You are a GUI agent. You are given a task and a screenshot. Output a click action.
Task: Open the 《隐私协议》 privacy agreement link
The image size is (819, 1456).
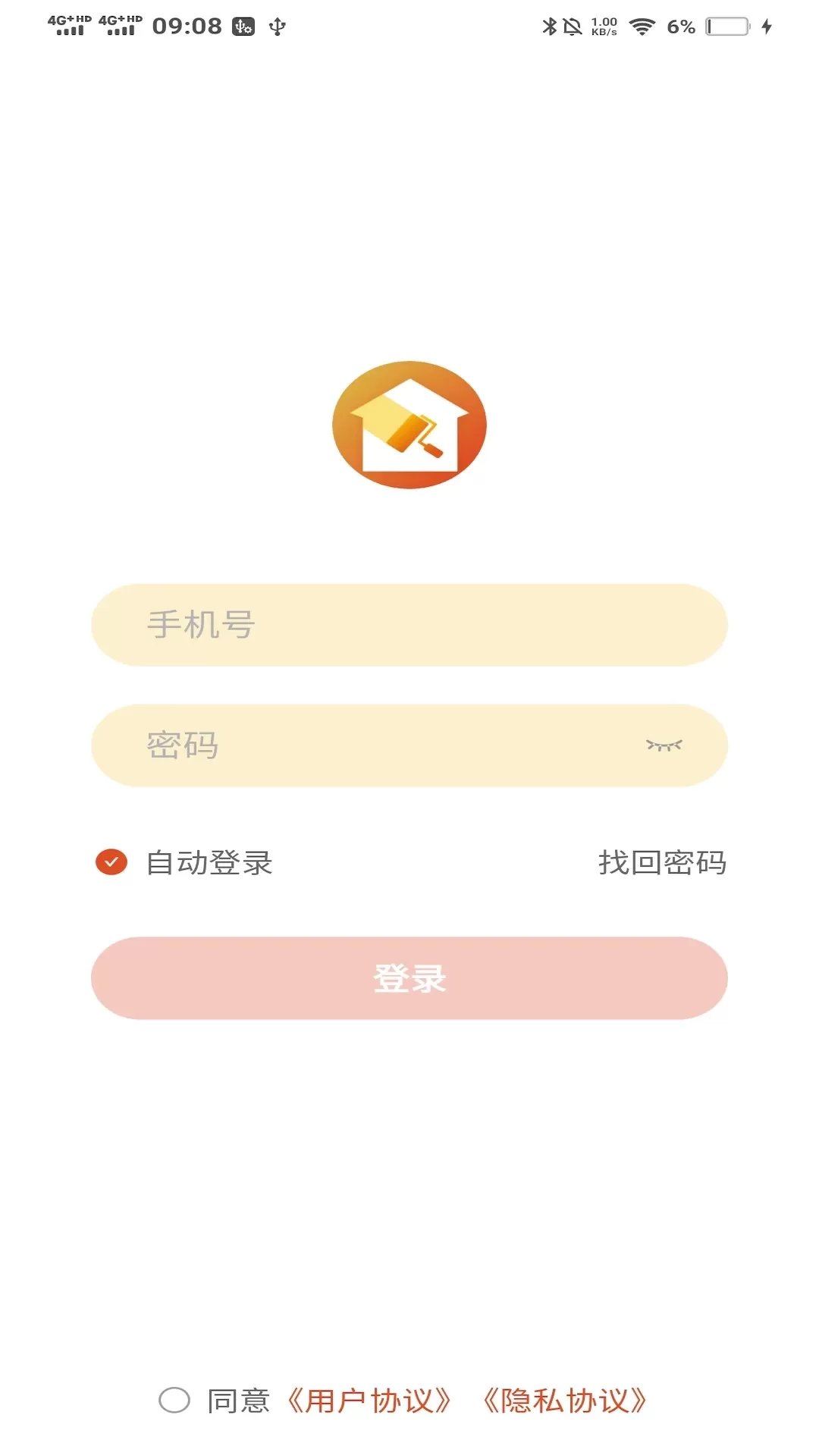[x=565, y=1400]
